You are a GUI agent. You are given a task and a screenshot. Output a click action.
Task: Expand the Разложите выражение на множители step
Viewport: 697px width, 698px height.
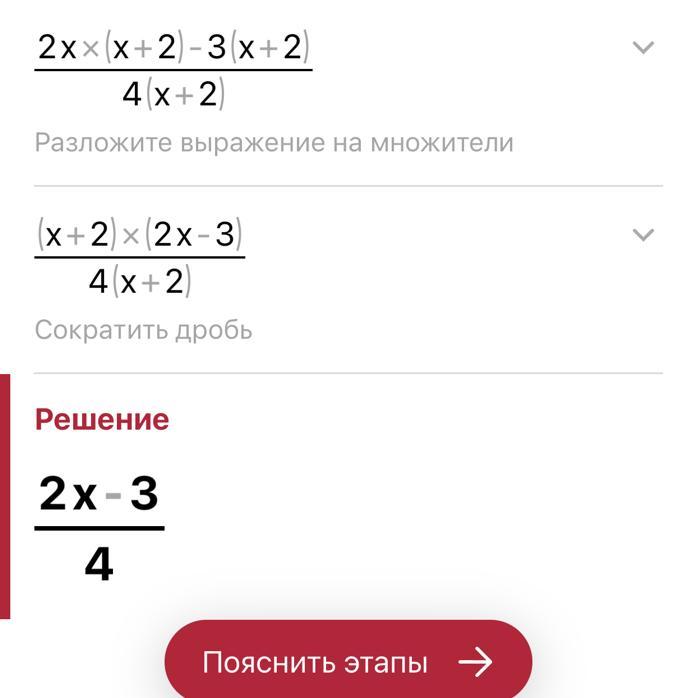point(643,47)
